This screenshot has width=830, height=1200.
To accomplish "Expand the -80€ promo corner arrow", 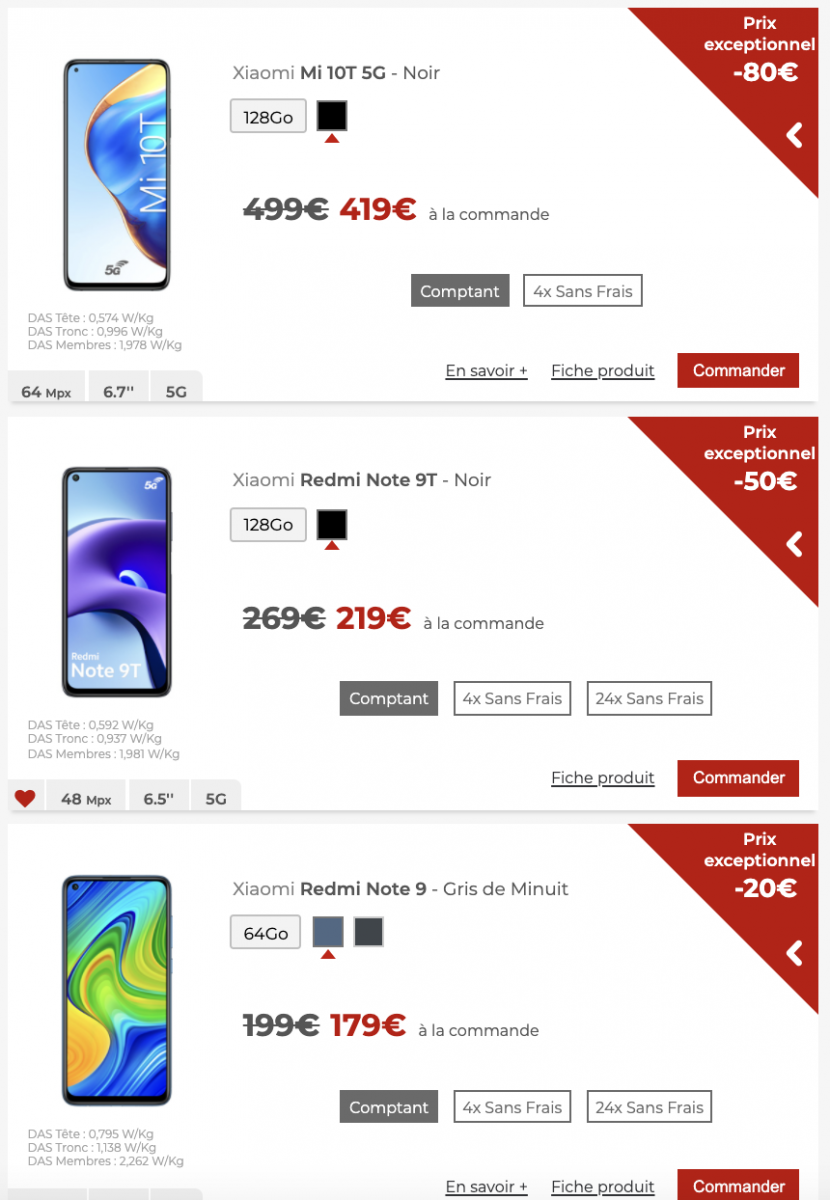I will 795,134.
